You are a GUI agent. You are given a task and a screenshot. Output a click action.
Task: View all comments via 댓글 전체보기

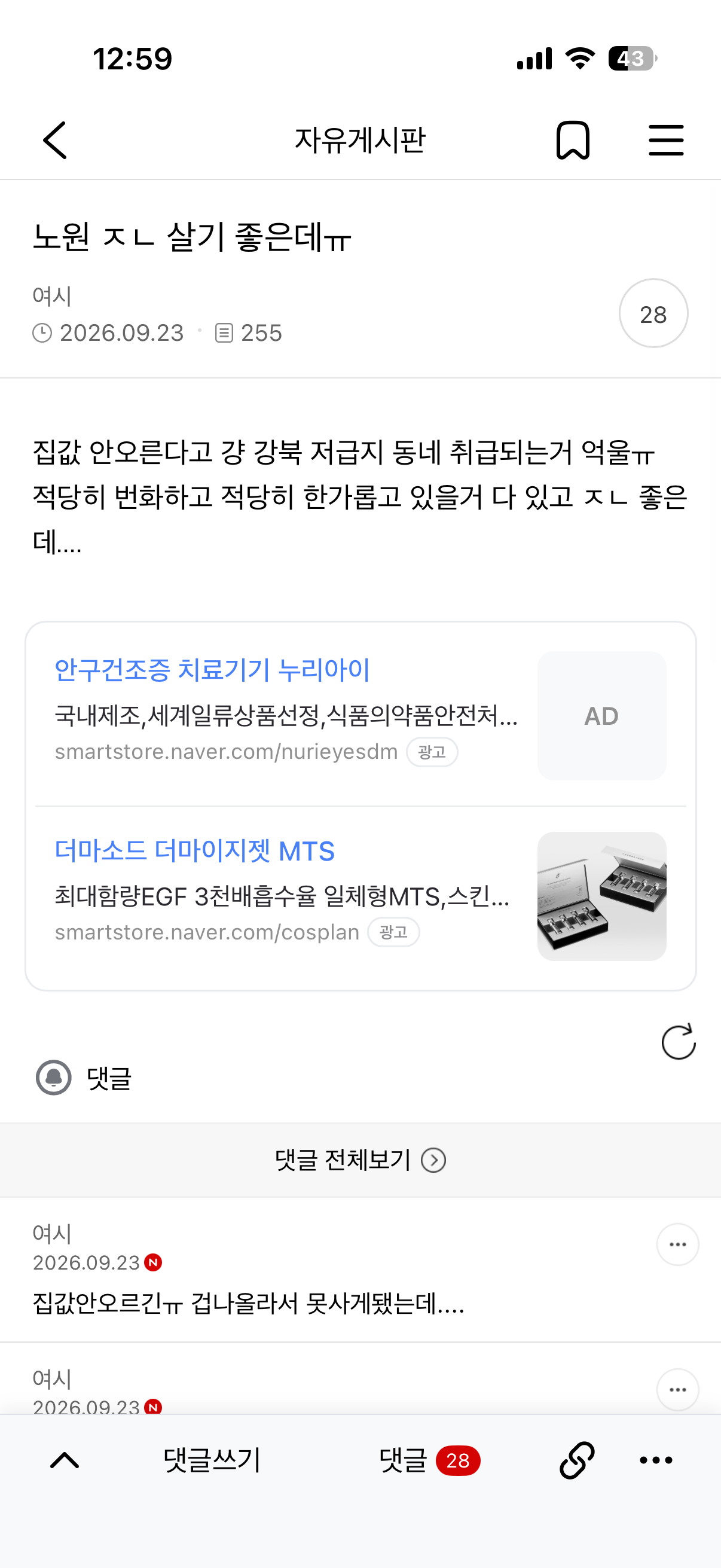[360, 1160]
